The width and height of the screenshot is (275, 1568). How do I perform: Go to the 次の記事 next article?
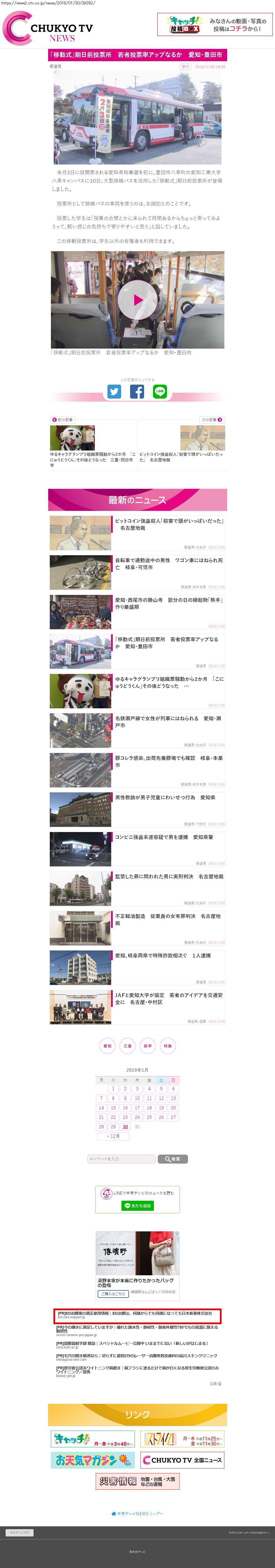pyautogui.click(x=211, y=420)
